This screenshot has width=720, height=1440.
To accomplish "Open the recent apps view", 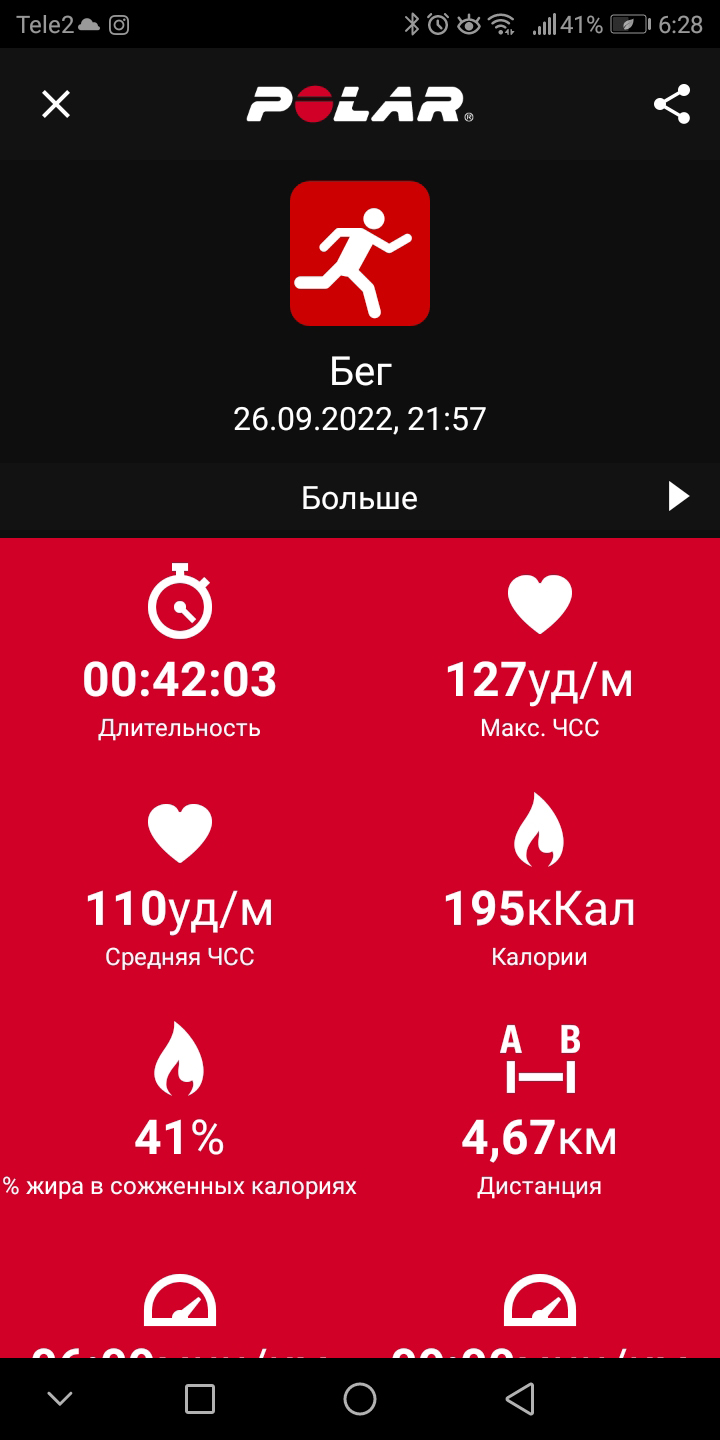I will [x=200, y=1399].
